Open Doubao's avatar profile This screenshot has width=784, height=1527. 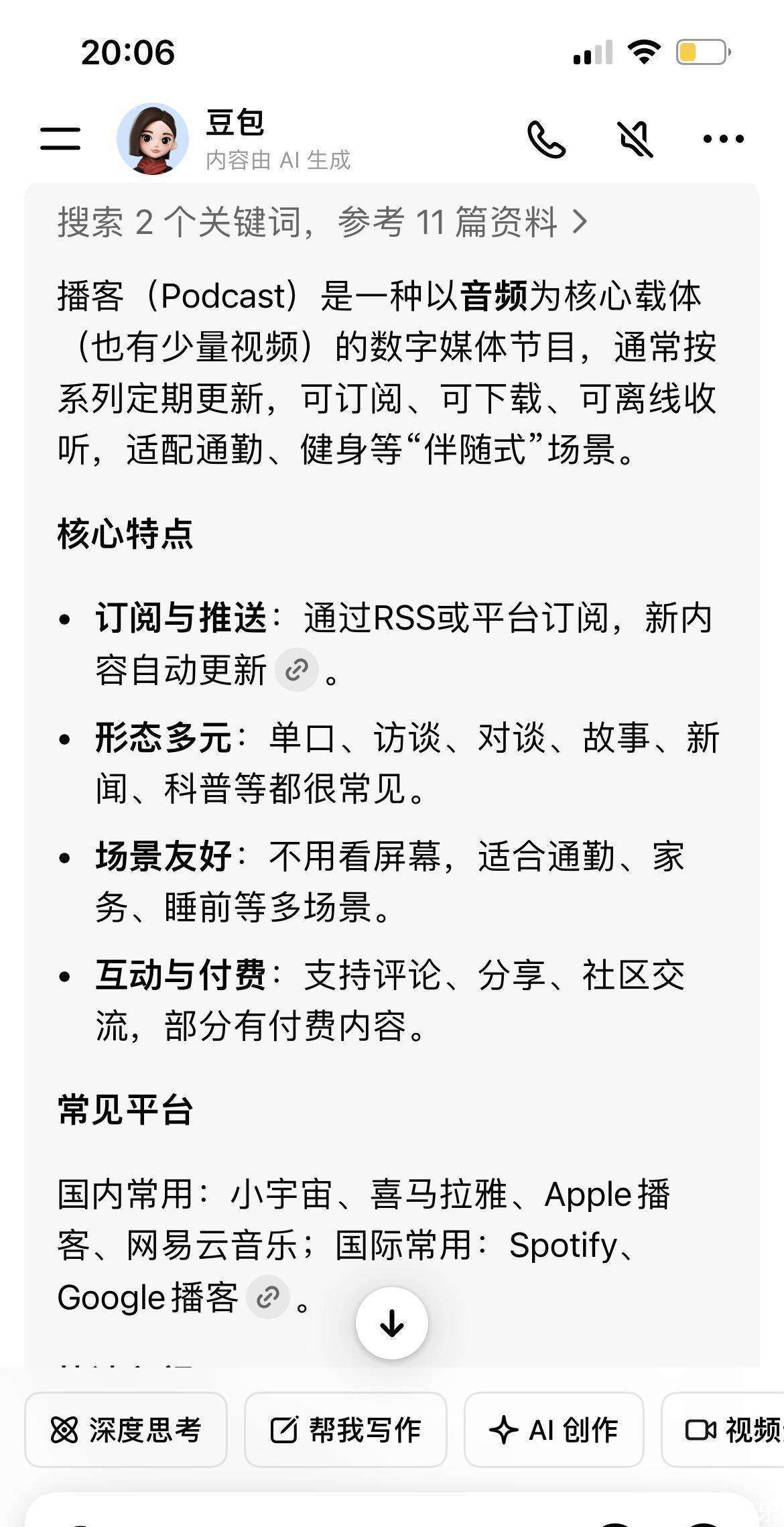click(x=153, y=139)
